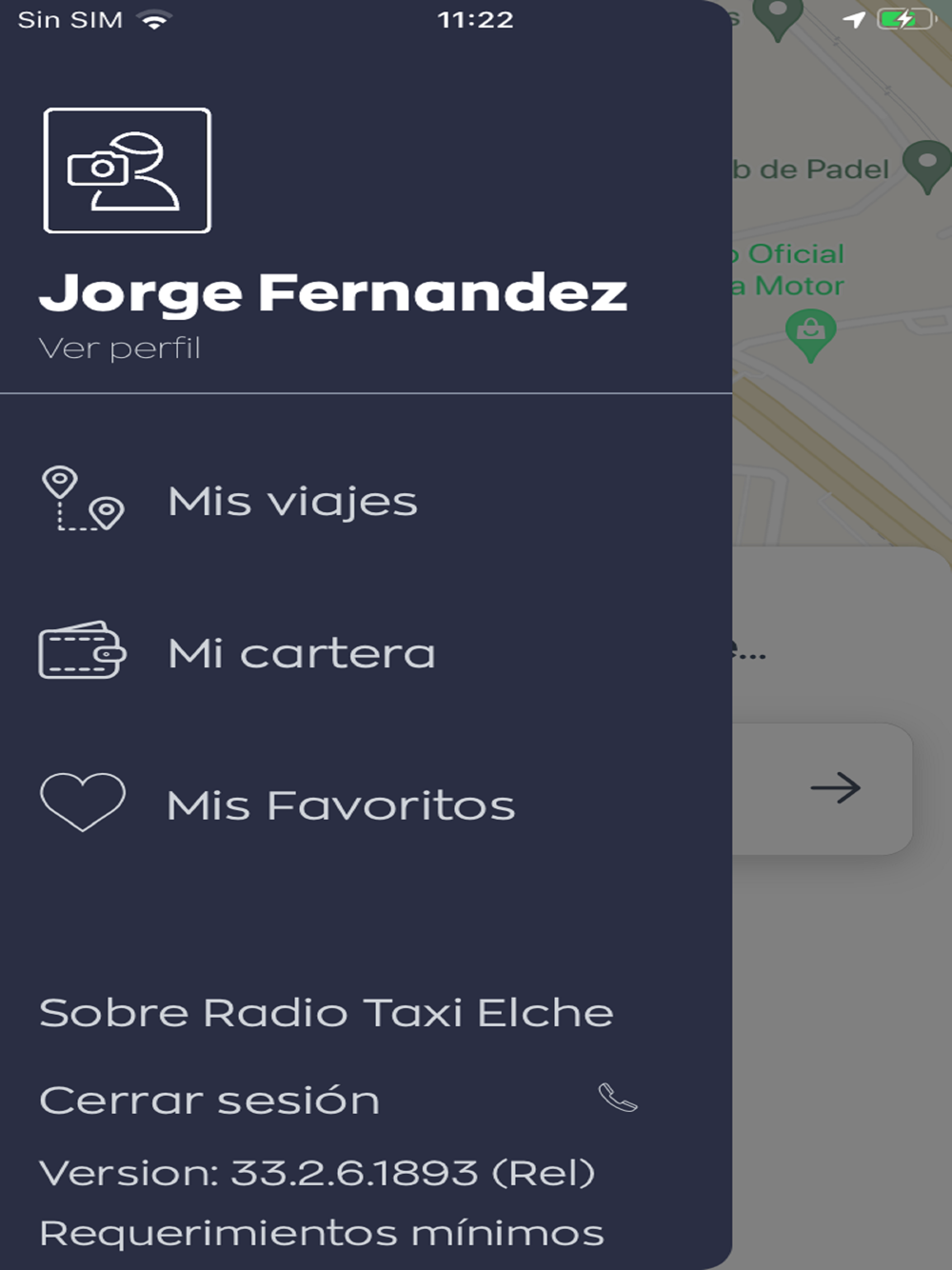The image size is (952, 1270).
Task: Select Cerrar sesión to log out
Action: (209, 1101)
